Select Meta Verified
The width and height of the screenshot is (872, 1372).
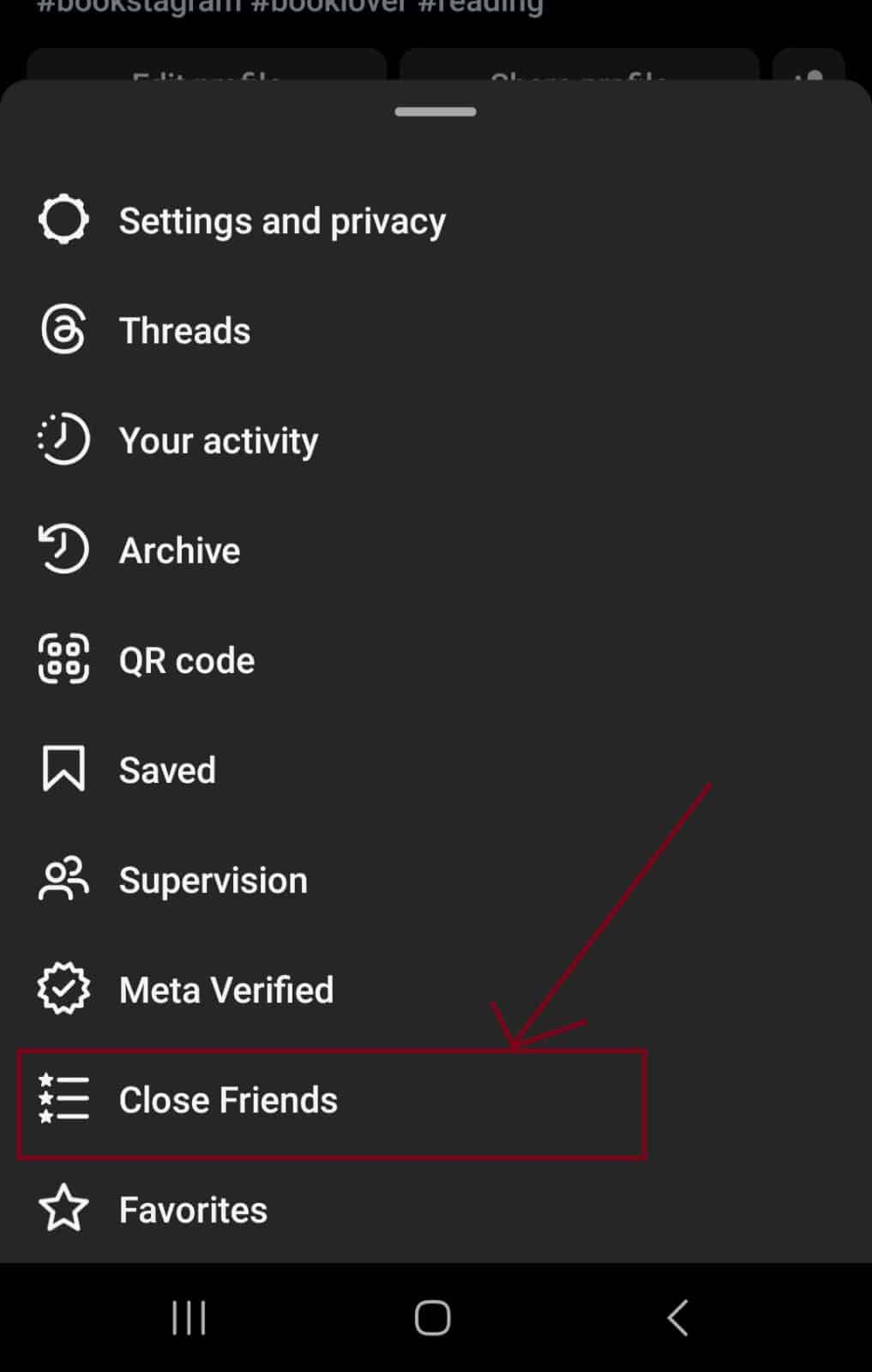coord(226,990)
